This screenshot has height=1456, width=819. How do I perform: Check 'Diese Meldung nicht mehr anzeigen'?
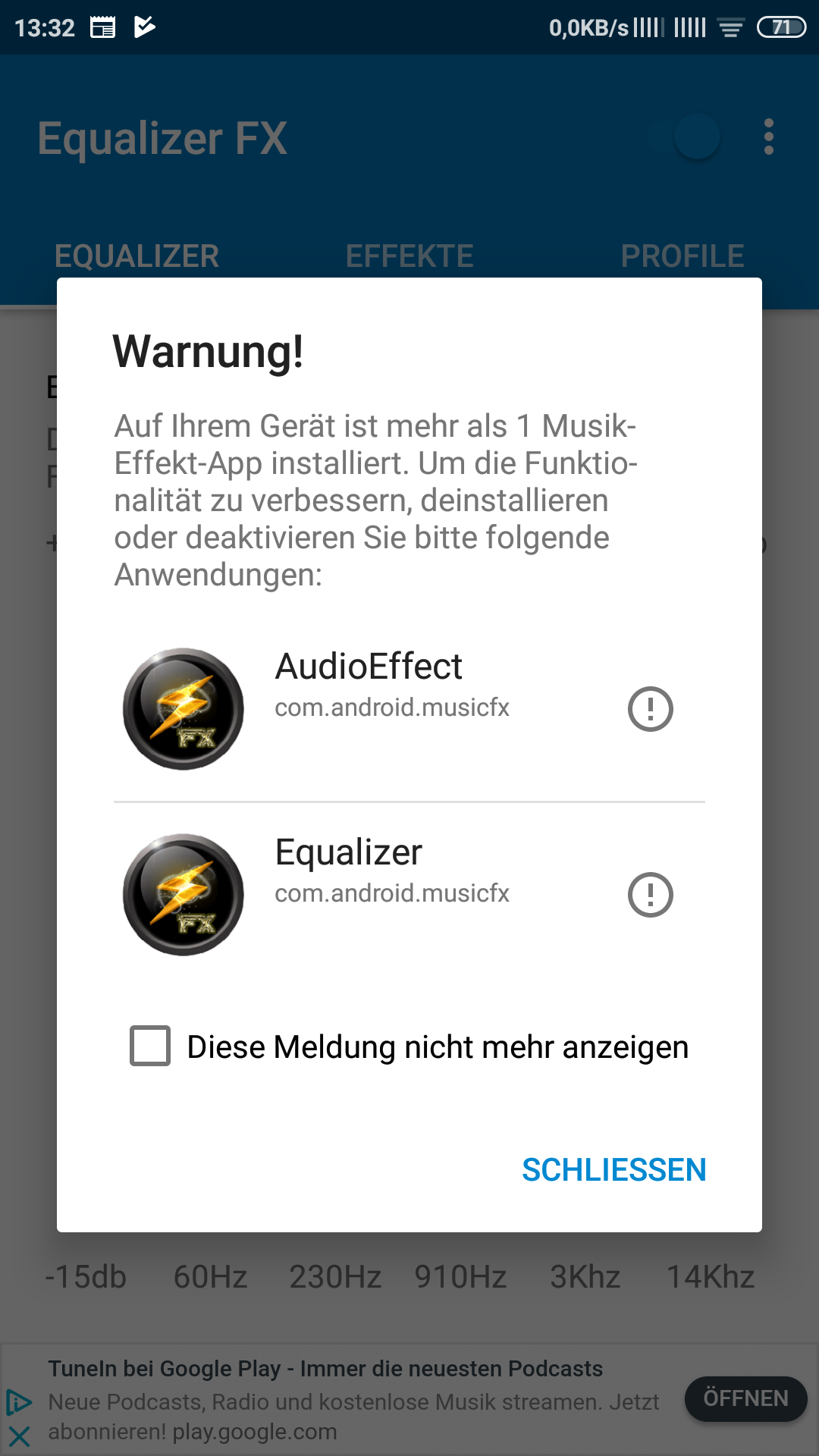151,1047
